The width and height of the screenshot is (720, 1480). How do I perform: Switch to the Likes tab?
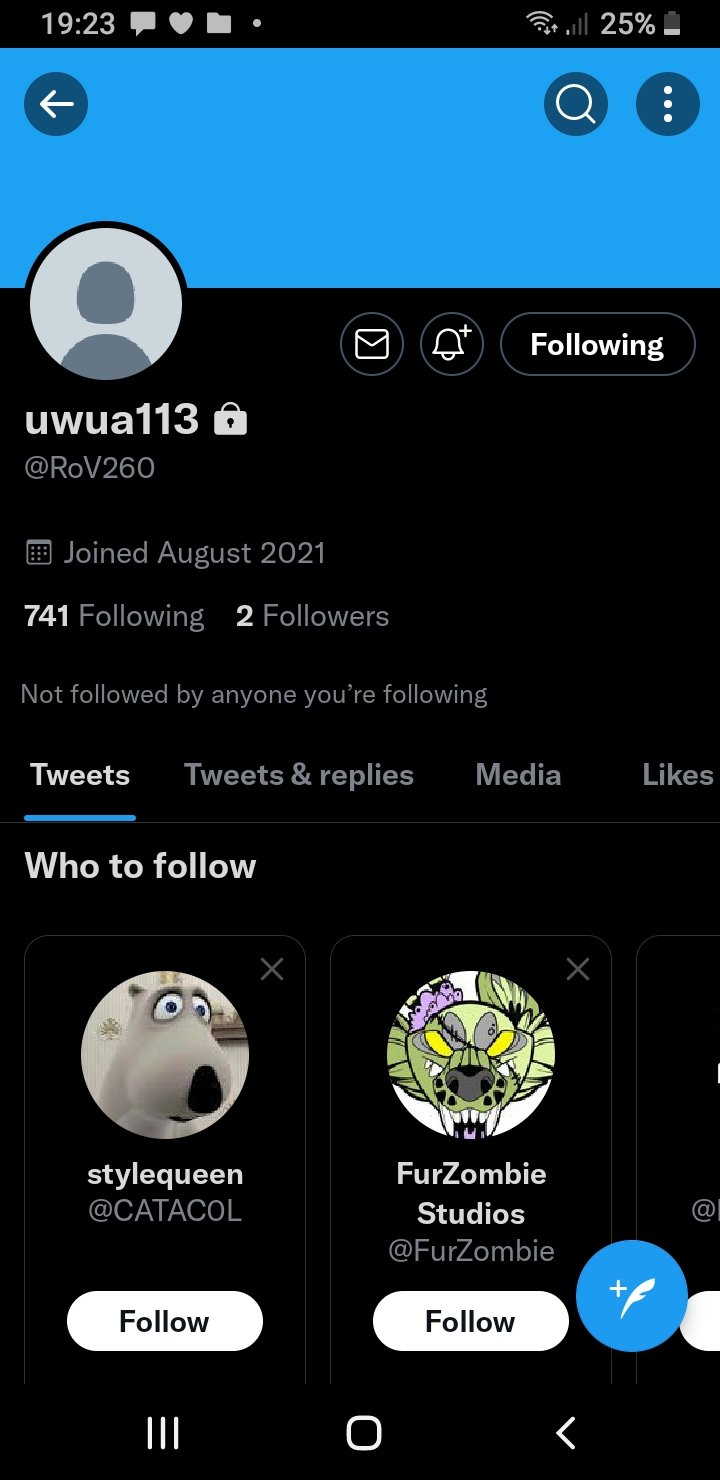[x=677, y=775]
